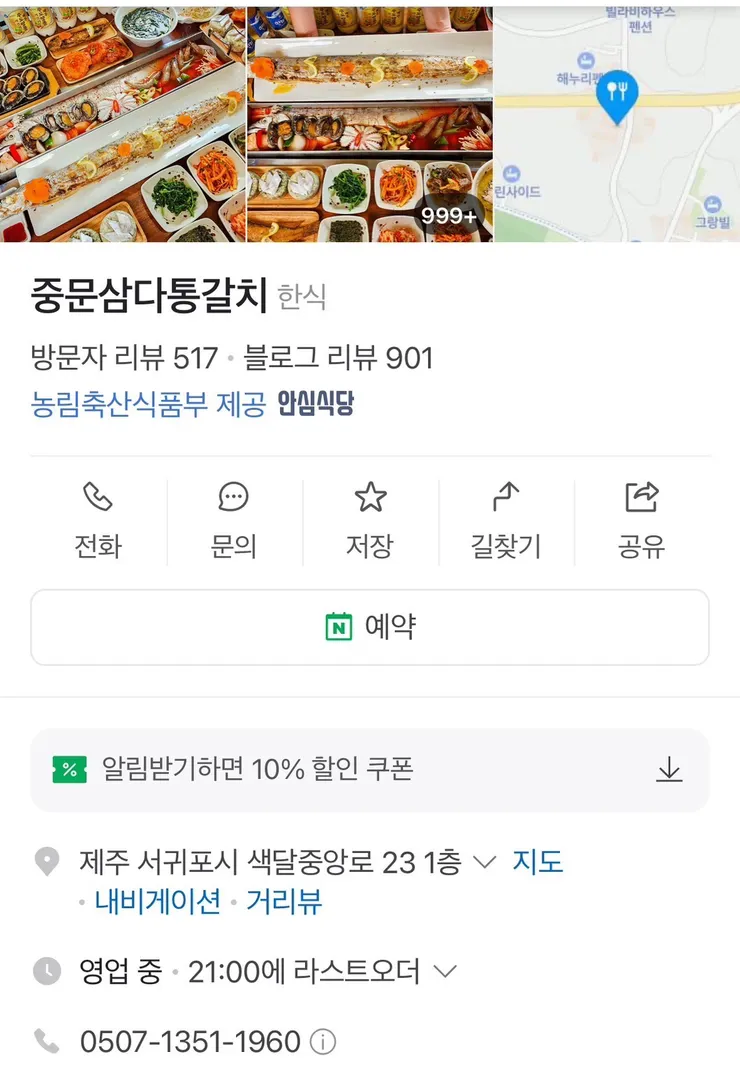The image size is (740, 1077).
Task: Select the phone call (전화) icon
Action: [x=98, y=495]
